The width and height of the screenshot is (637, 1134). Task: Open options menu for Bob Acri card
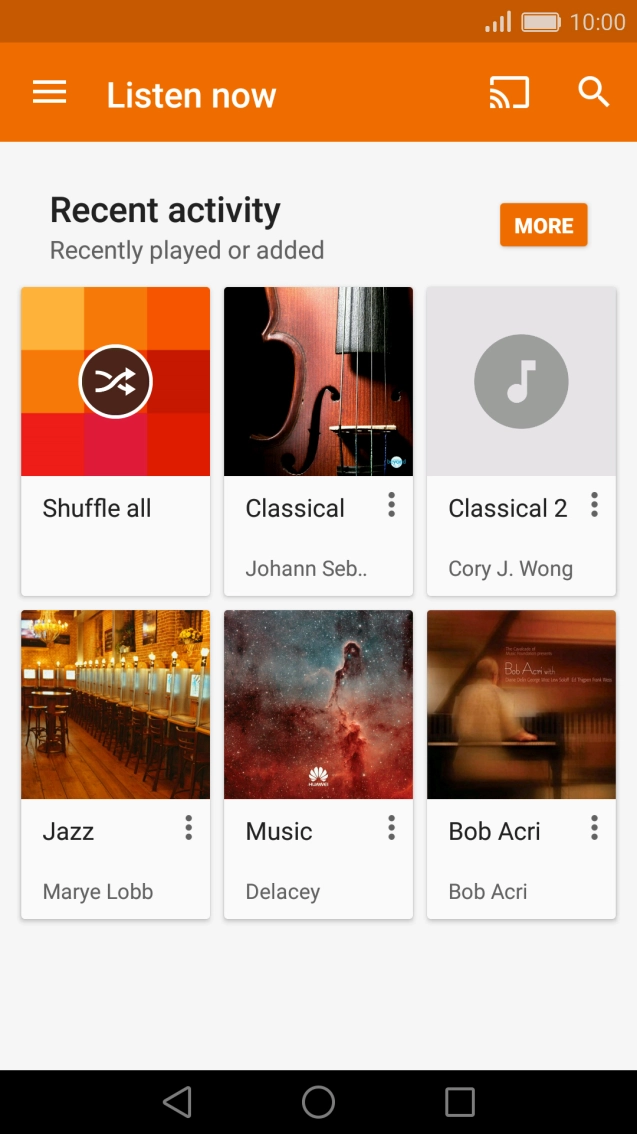click(x=594, y=828)
